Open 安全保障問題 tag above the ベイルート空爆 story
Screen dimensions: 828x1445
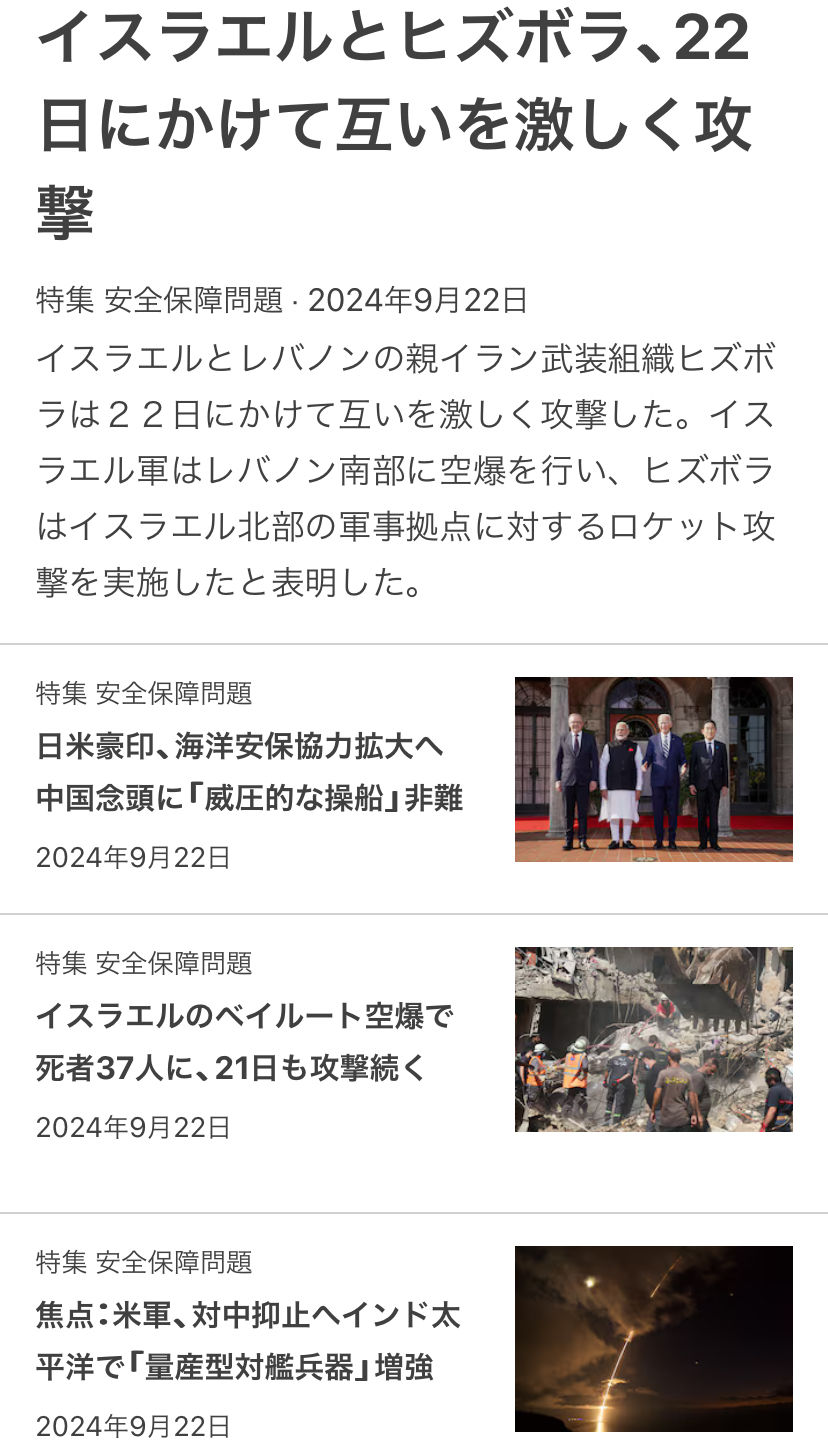174,963
